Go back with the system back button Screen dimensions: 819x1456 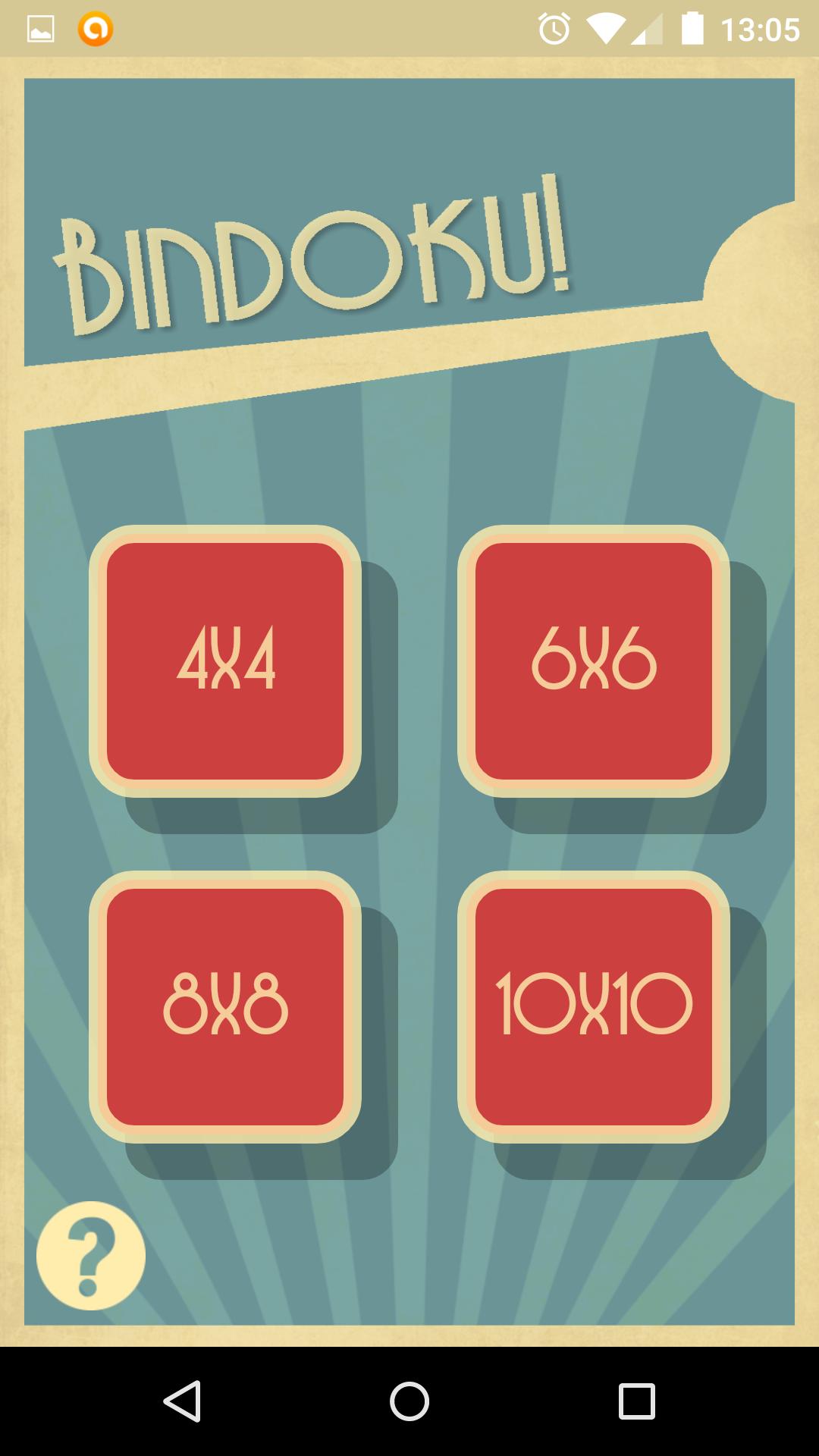(183, 1401)
